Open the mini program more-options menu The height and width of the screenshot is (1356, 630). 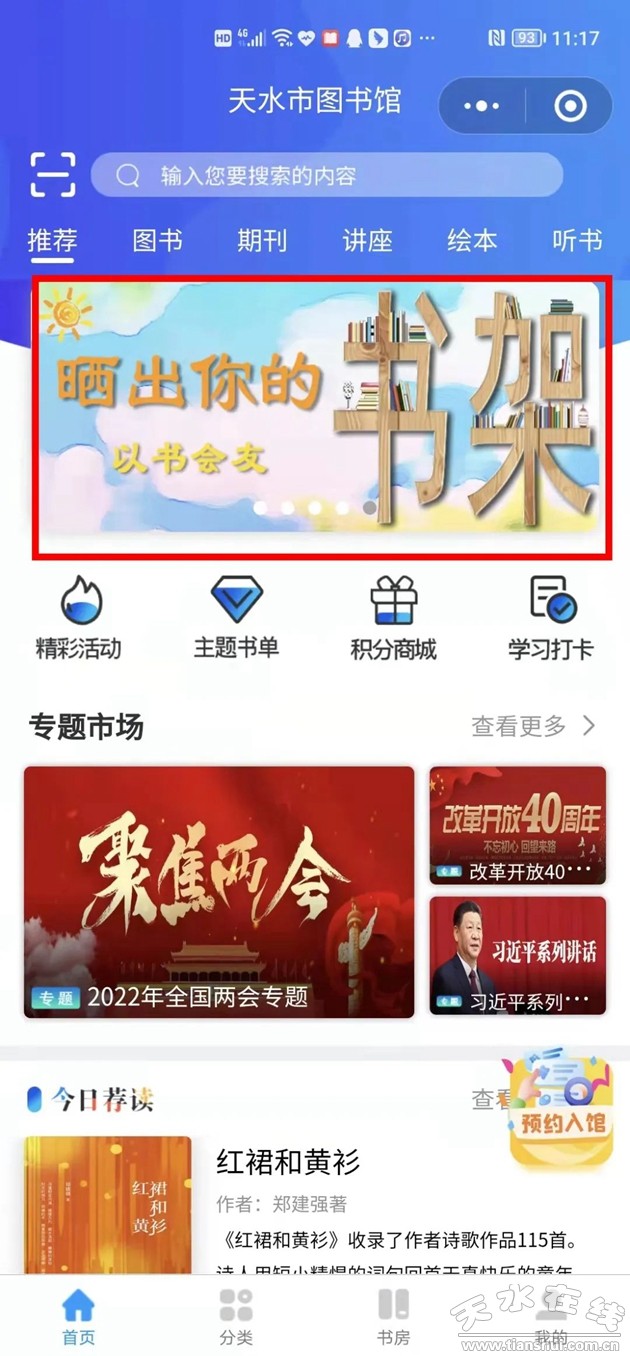pyautogui.click(x=482, y=105)
